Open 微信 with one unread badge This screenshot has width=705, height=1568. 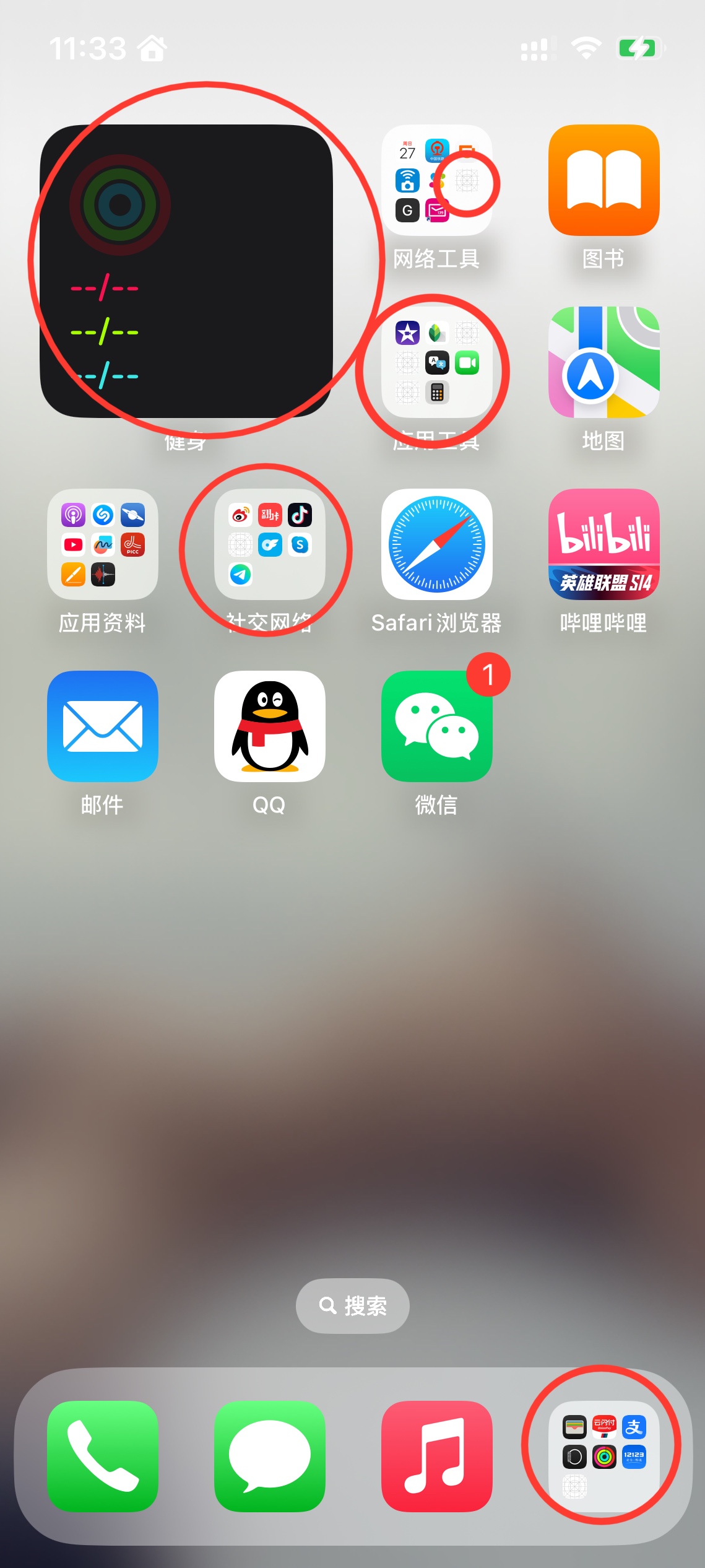click(x=436, y=726)
